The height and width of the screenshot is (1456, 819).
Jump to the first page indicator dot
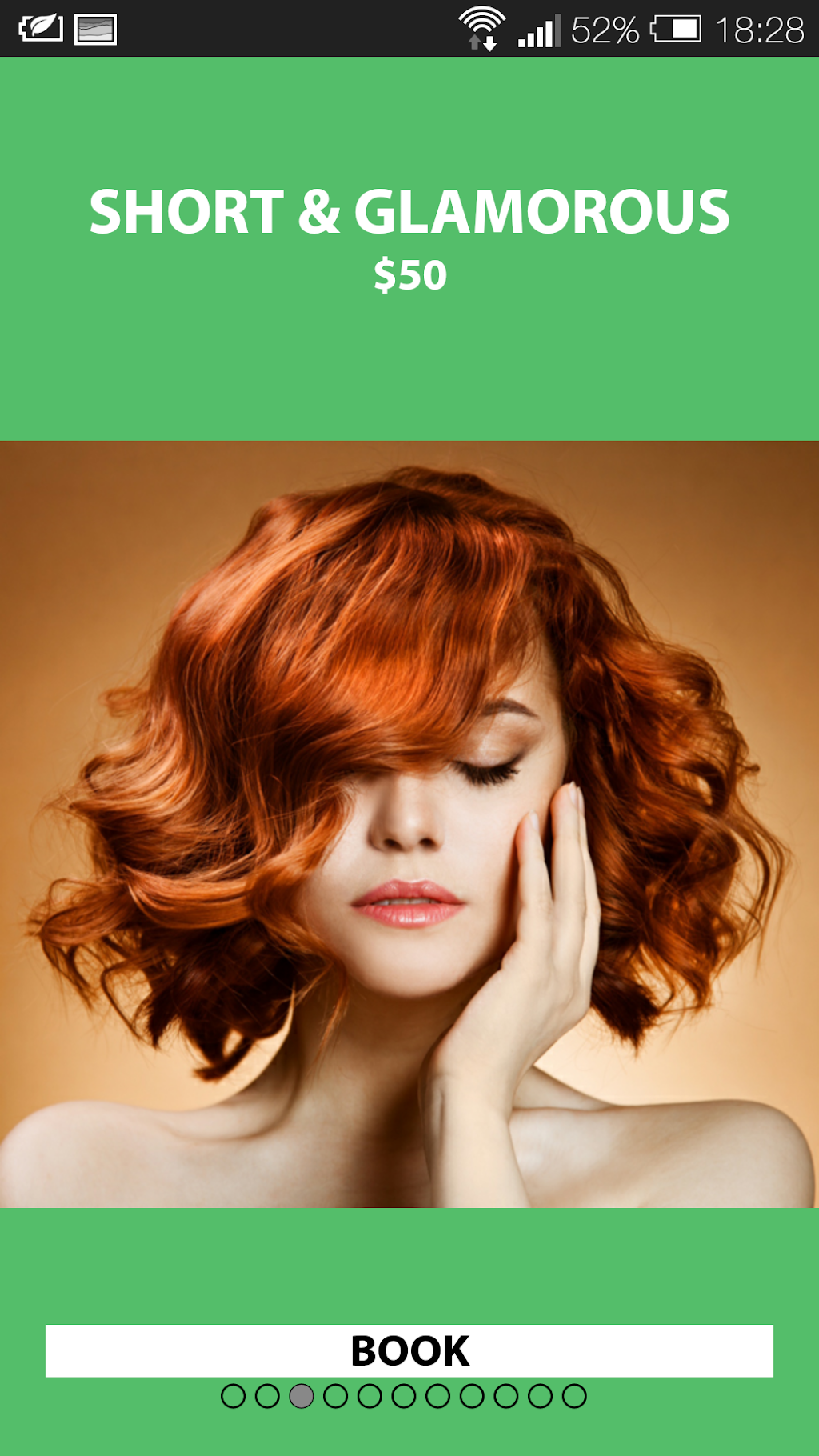[x=233, y=1396]
